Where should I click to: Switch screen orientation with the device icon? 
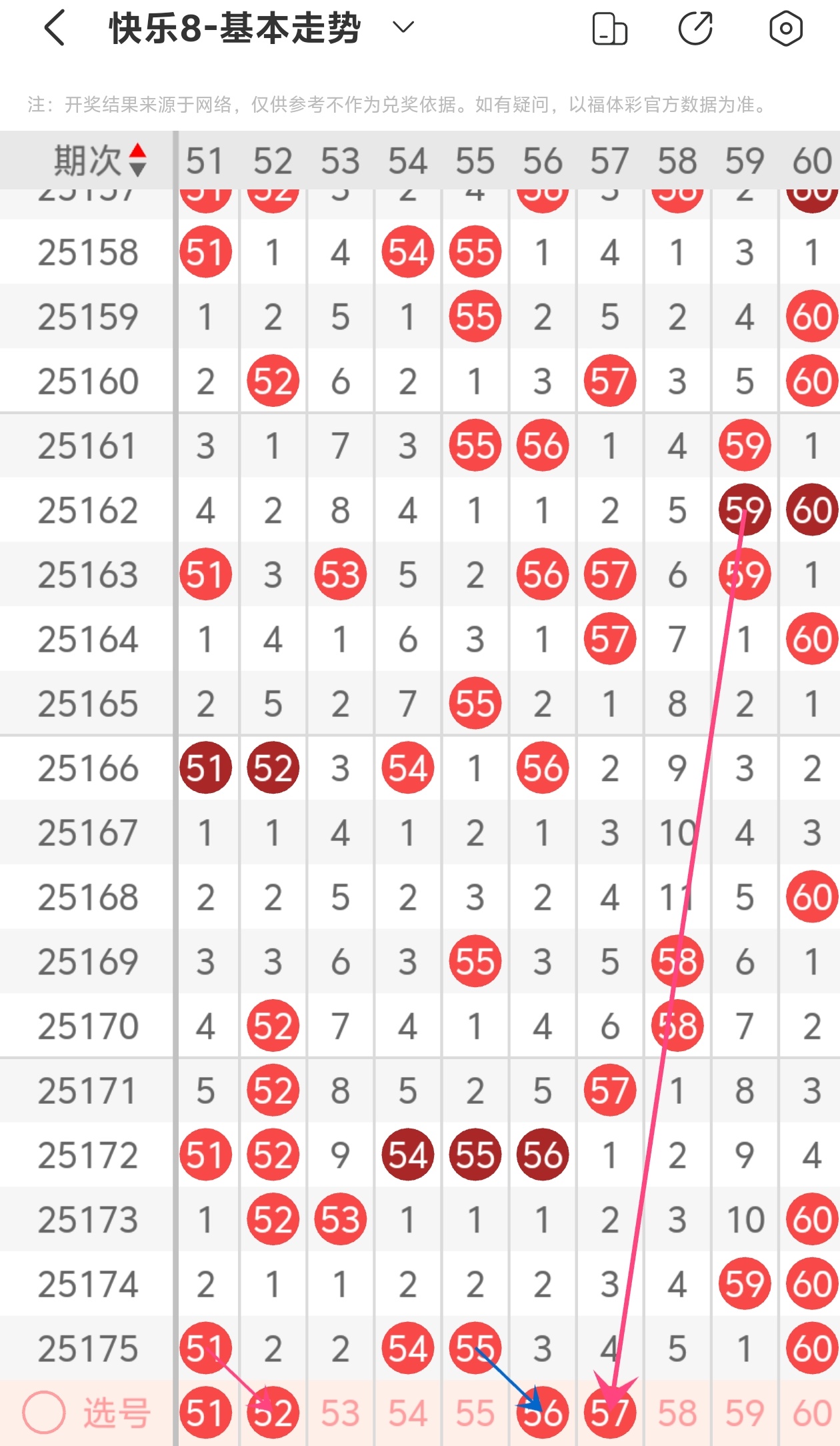pyautogui.click(x=609, y=29)
